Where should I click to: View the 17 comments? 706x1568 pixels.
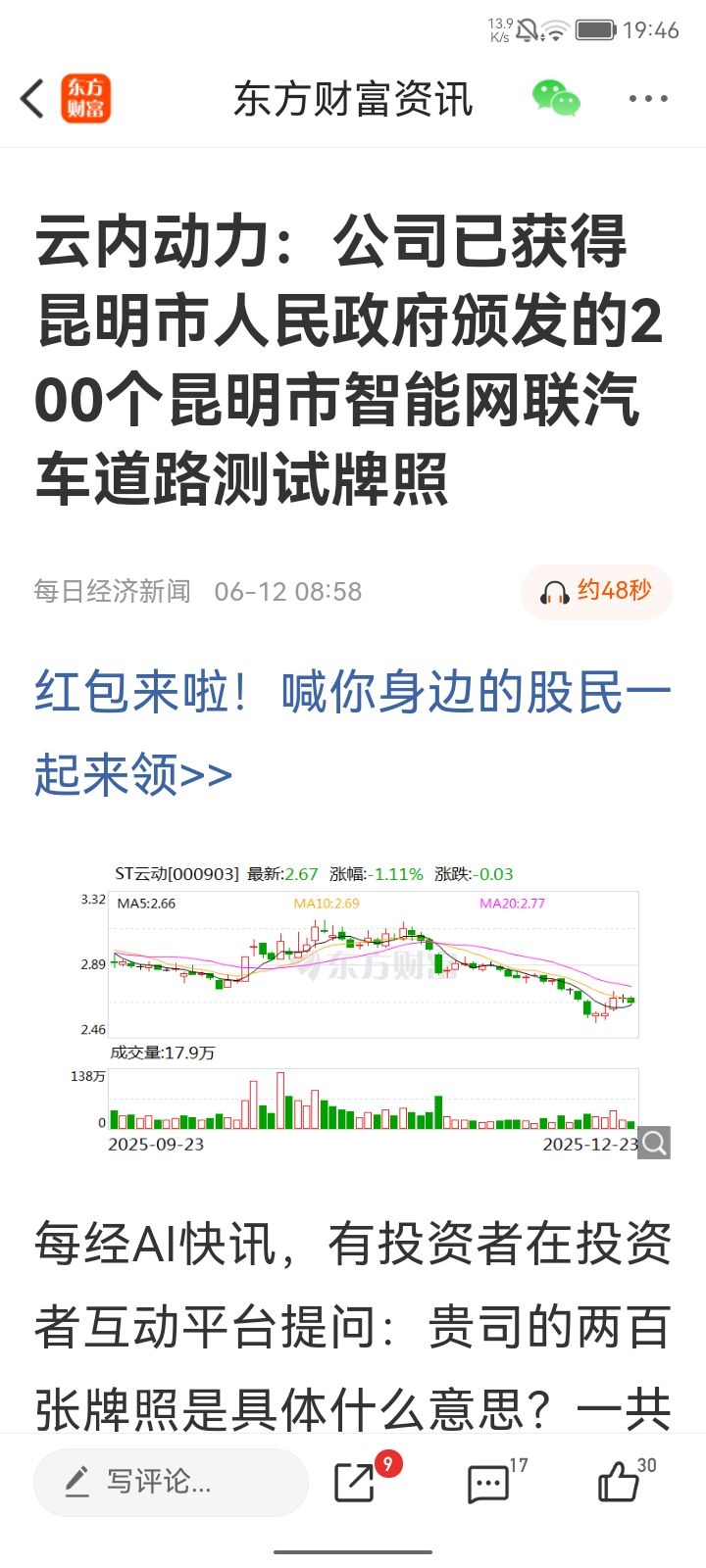point(488,1483)
